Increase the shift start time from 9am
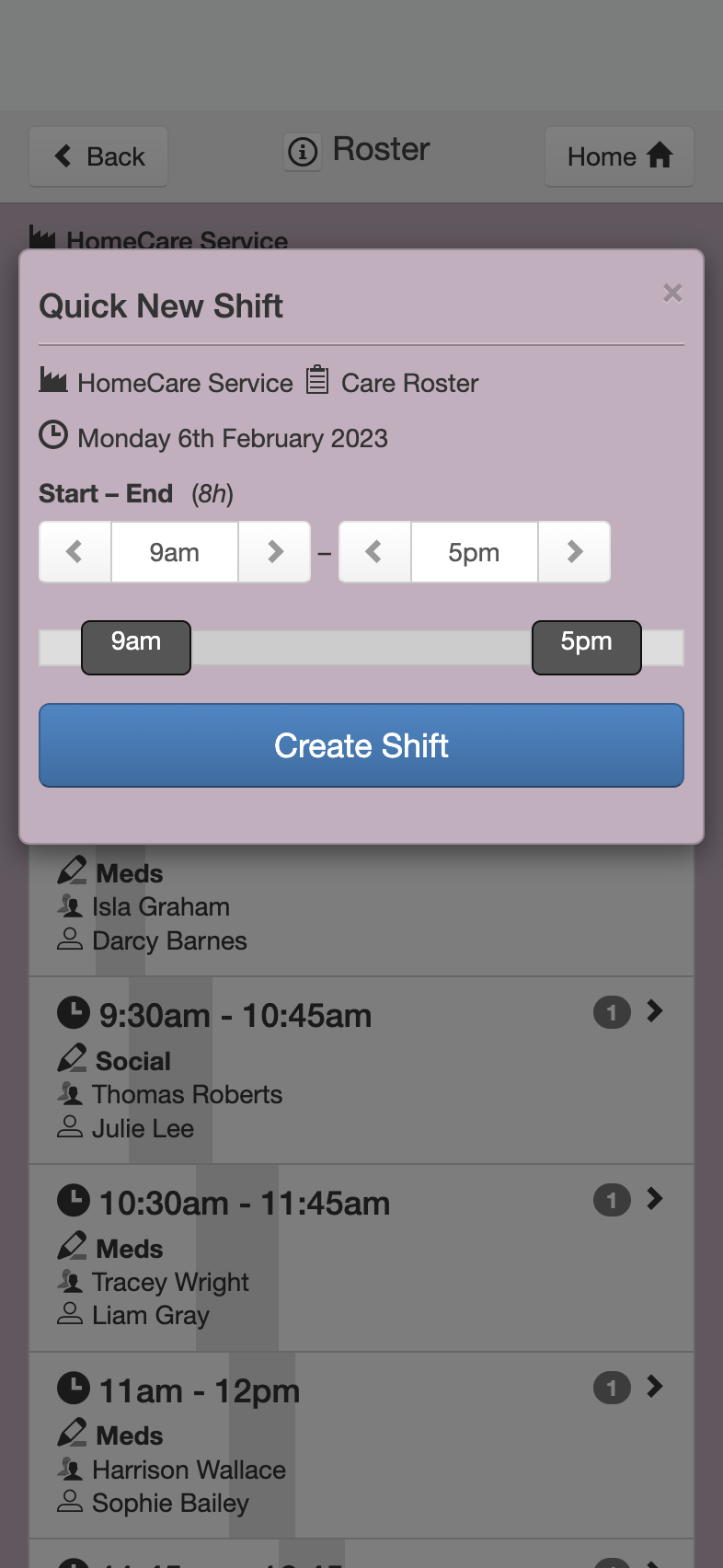This screenshot has width=723, height=1568. (x=274, y=552)
